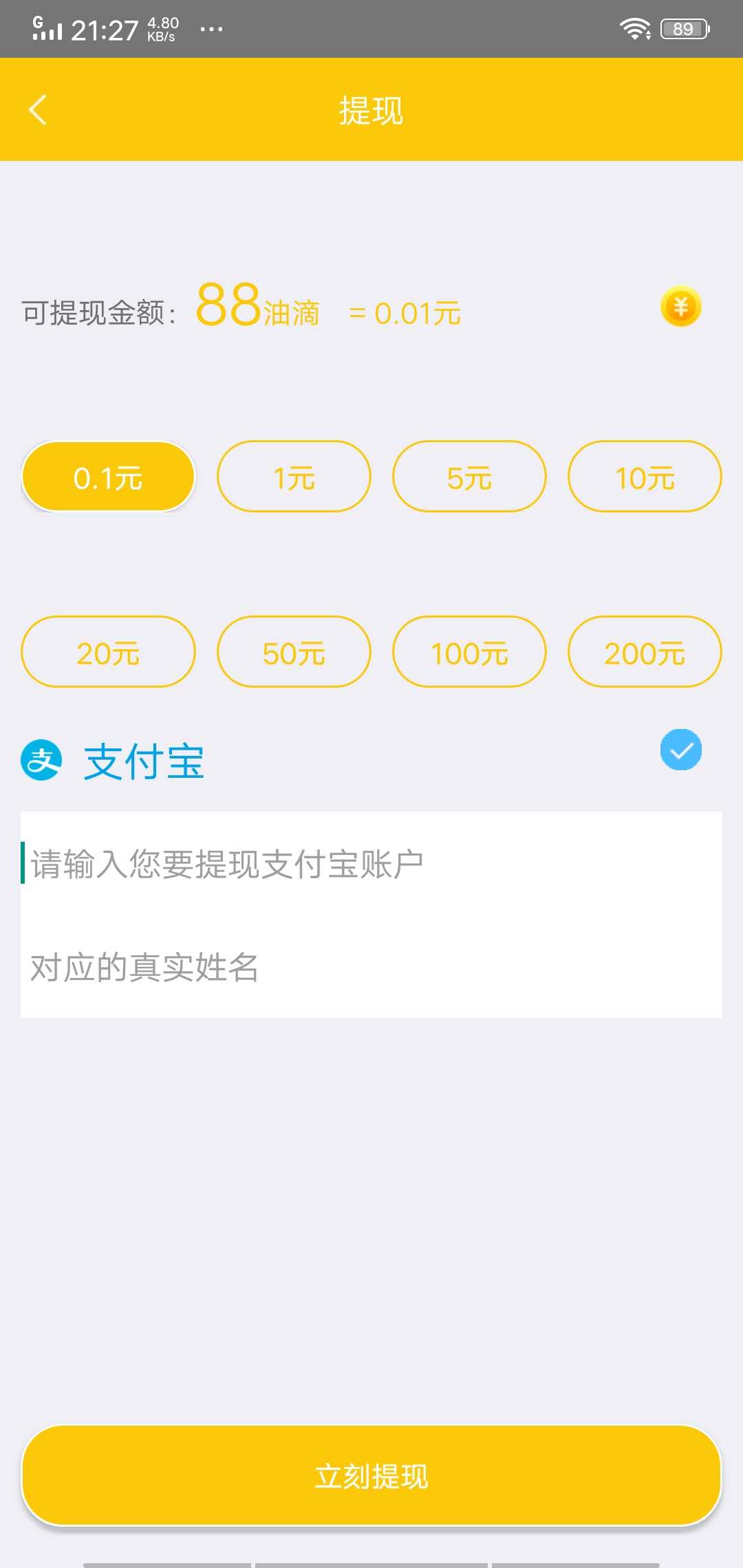Image resolution: width=743 pixels, height=1568 pixels.
Task: Select the 1元 amount chip
Action: coord(294,476)
